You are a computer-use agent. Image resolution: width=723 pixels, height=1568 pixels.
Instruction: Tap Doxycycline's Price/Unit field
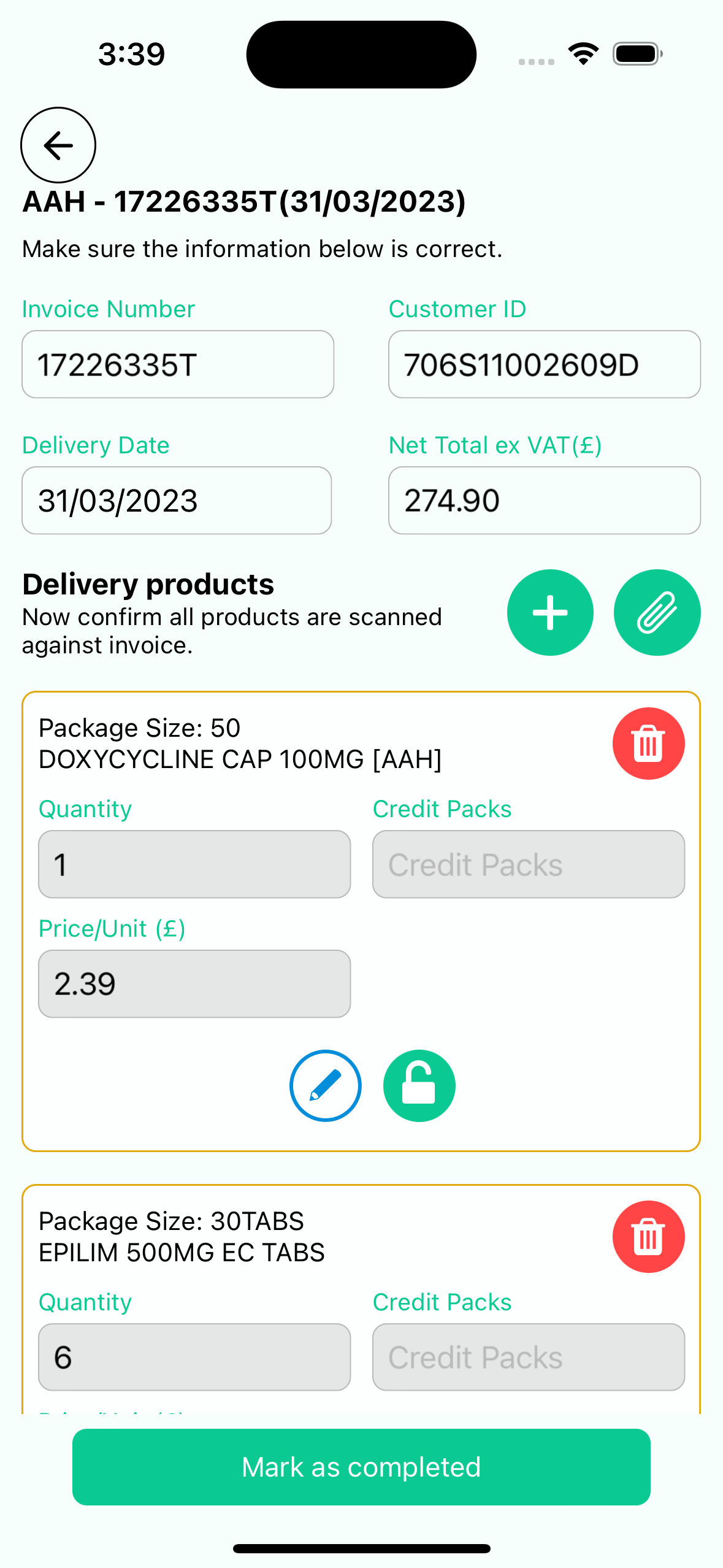[194, 984]
